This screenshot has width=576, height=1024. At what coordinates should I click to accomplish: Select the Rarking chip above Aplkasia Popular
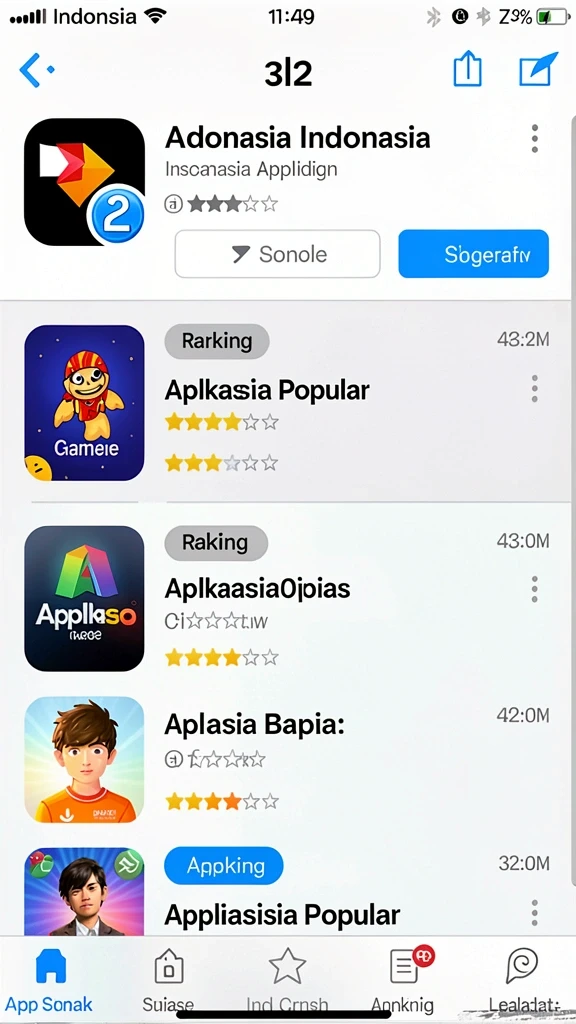217,341
